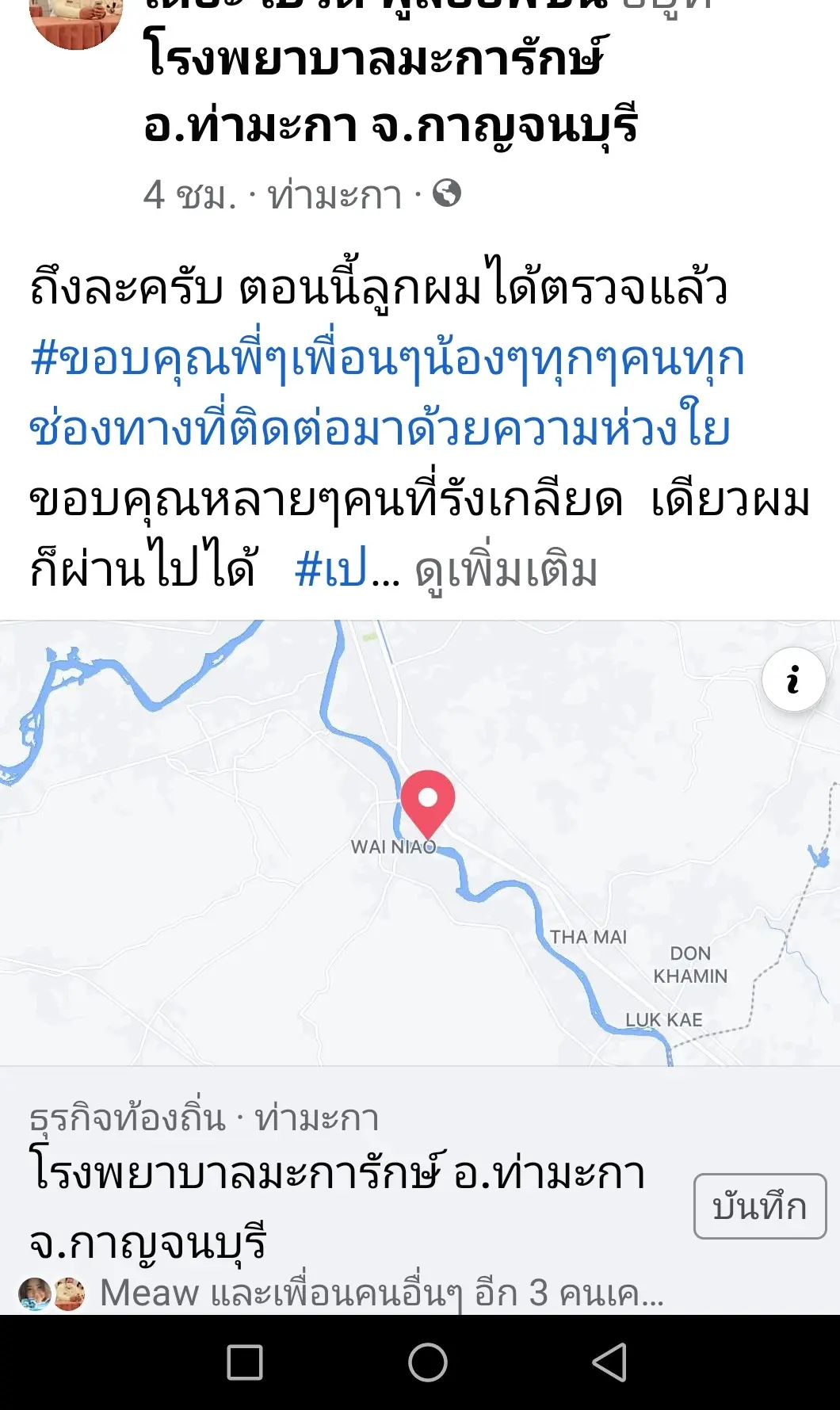
Task: View friends who checked in with Meaw
Action: coord(380,1293)
